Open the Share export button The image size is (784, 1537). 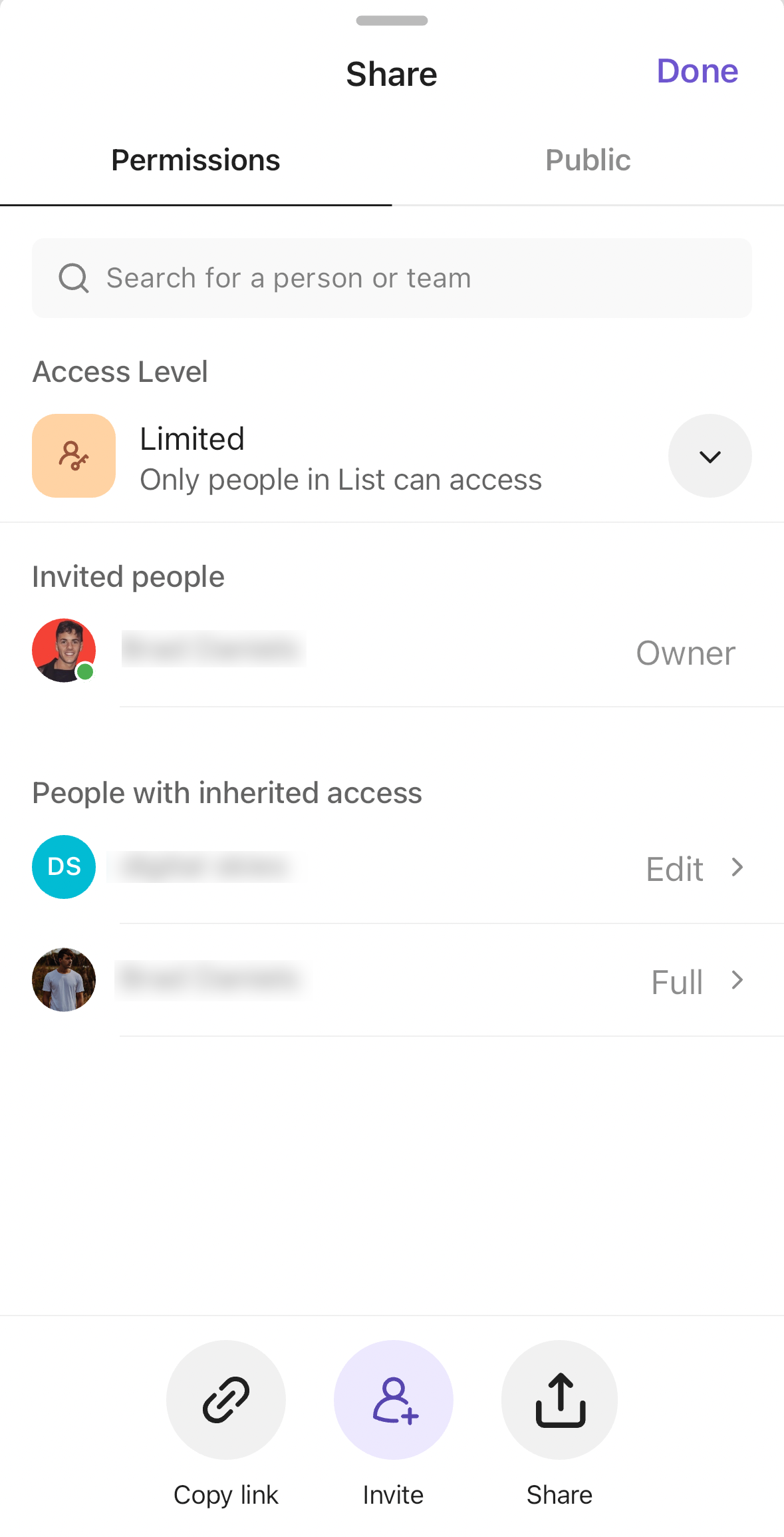[x=560, y=1400]
